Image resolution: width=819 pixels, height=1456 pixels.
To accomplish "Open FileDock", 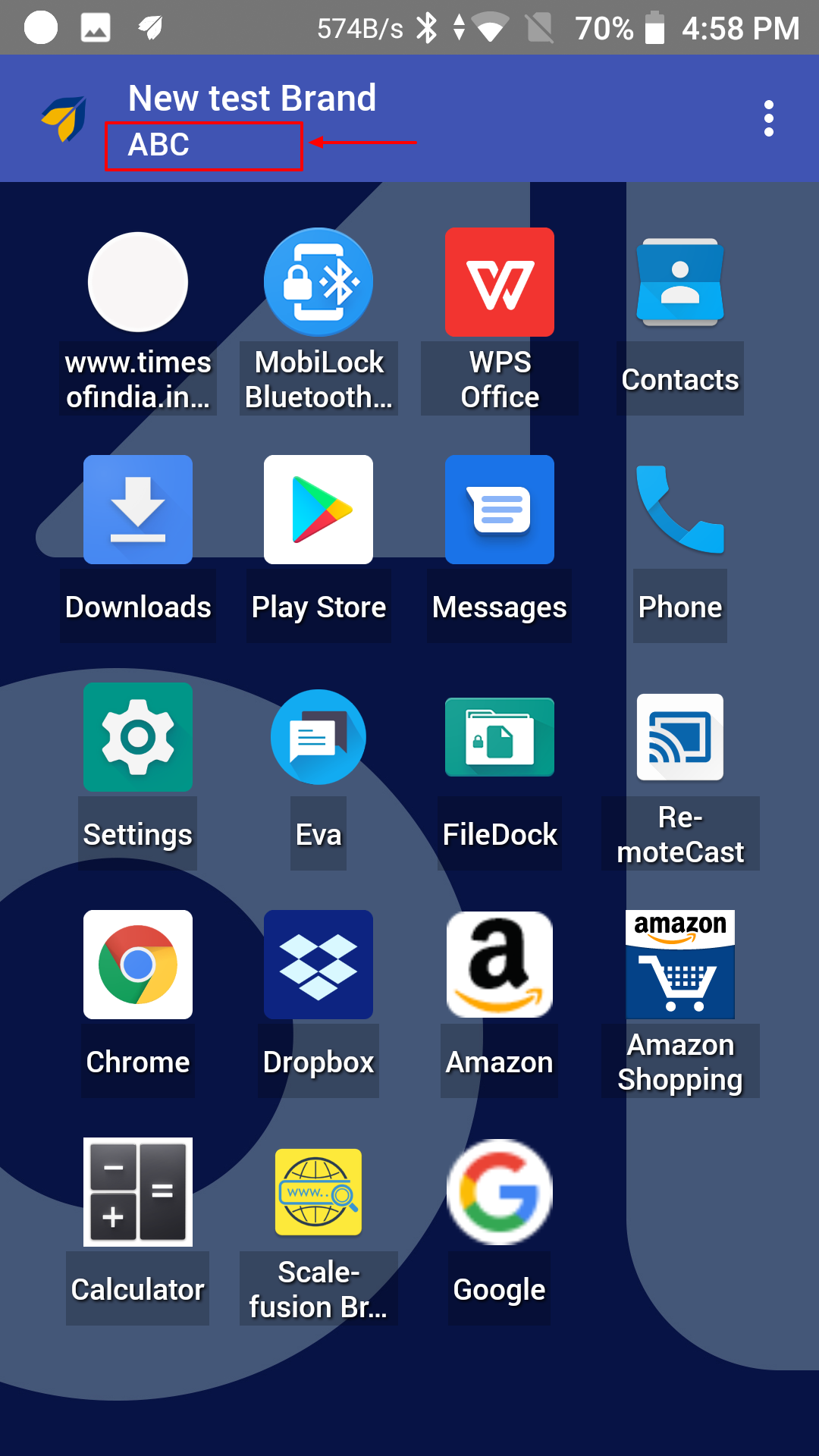I will pos(500,737).
